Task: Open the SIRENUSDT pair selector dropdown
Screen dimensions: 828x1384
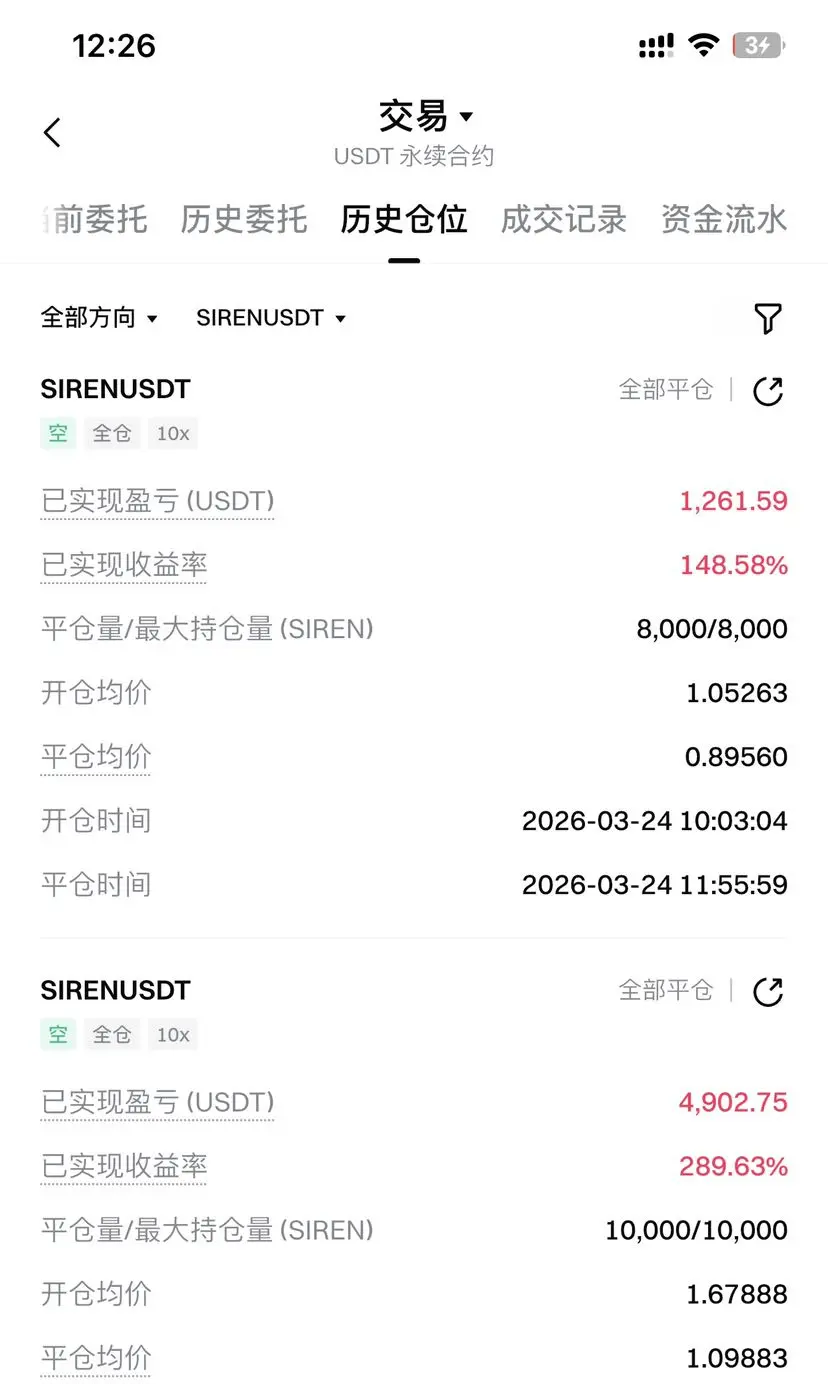Action: click(x=271, y=318)
